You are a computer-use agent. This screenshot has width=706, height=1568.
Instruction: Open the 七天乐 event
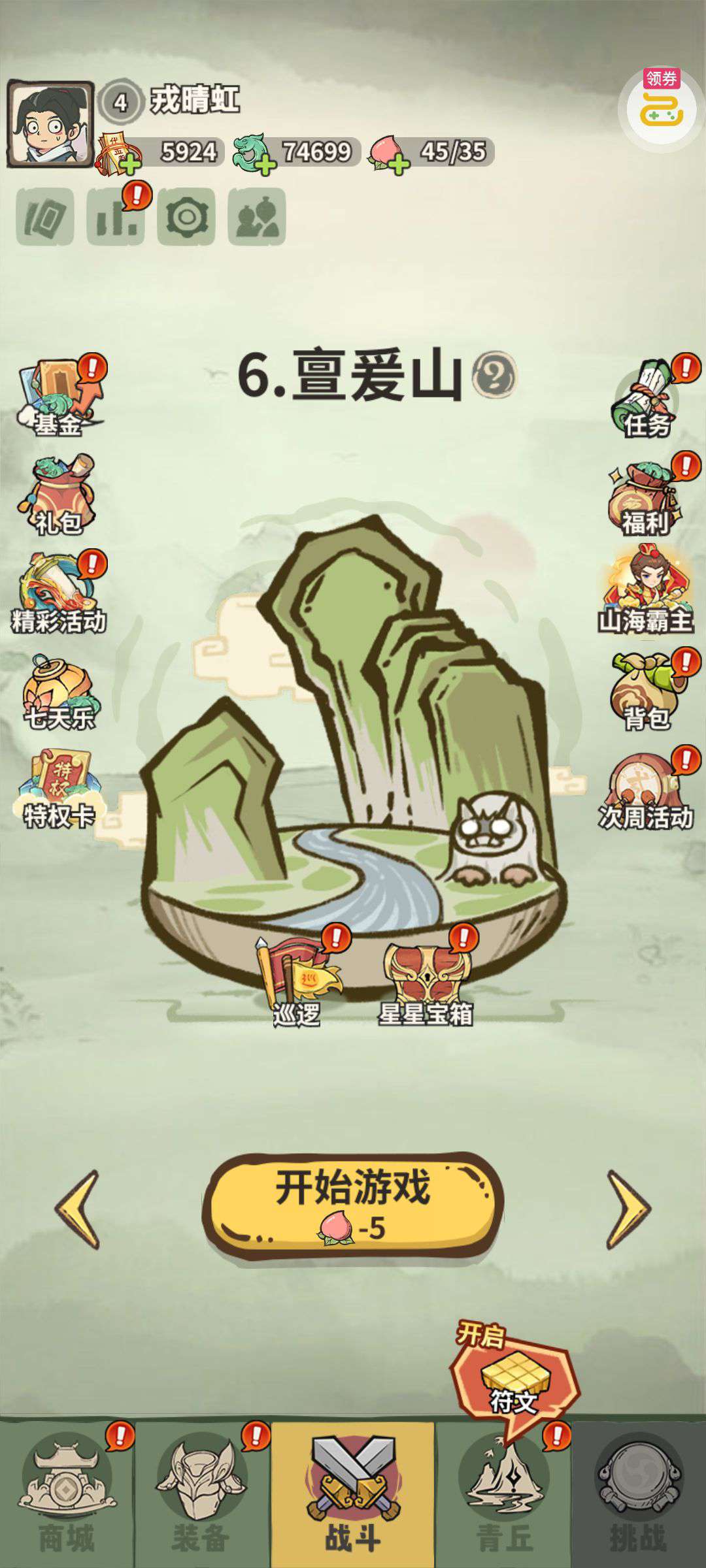tap(59, 693)
